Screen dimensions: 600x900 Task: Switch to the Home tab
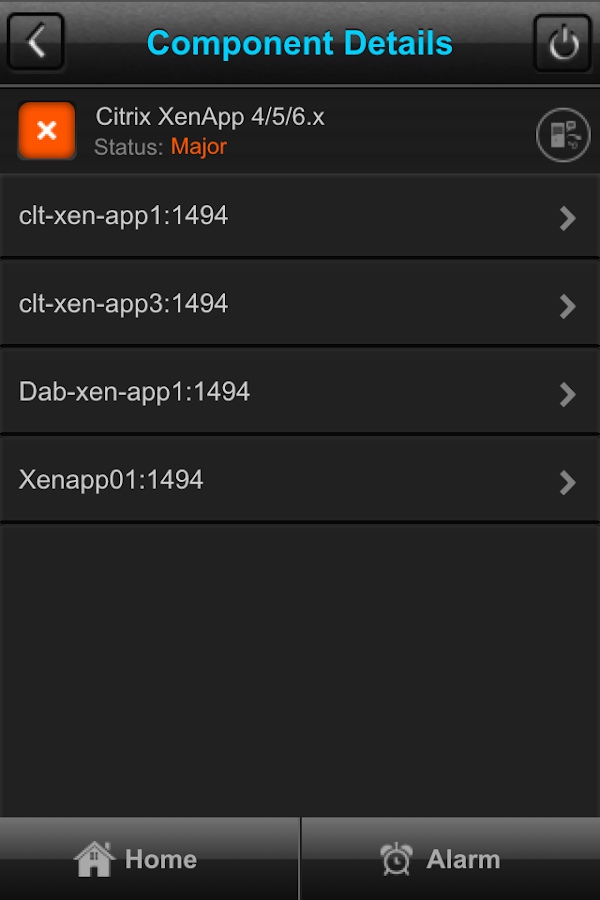coord(149,859)
